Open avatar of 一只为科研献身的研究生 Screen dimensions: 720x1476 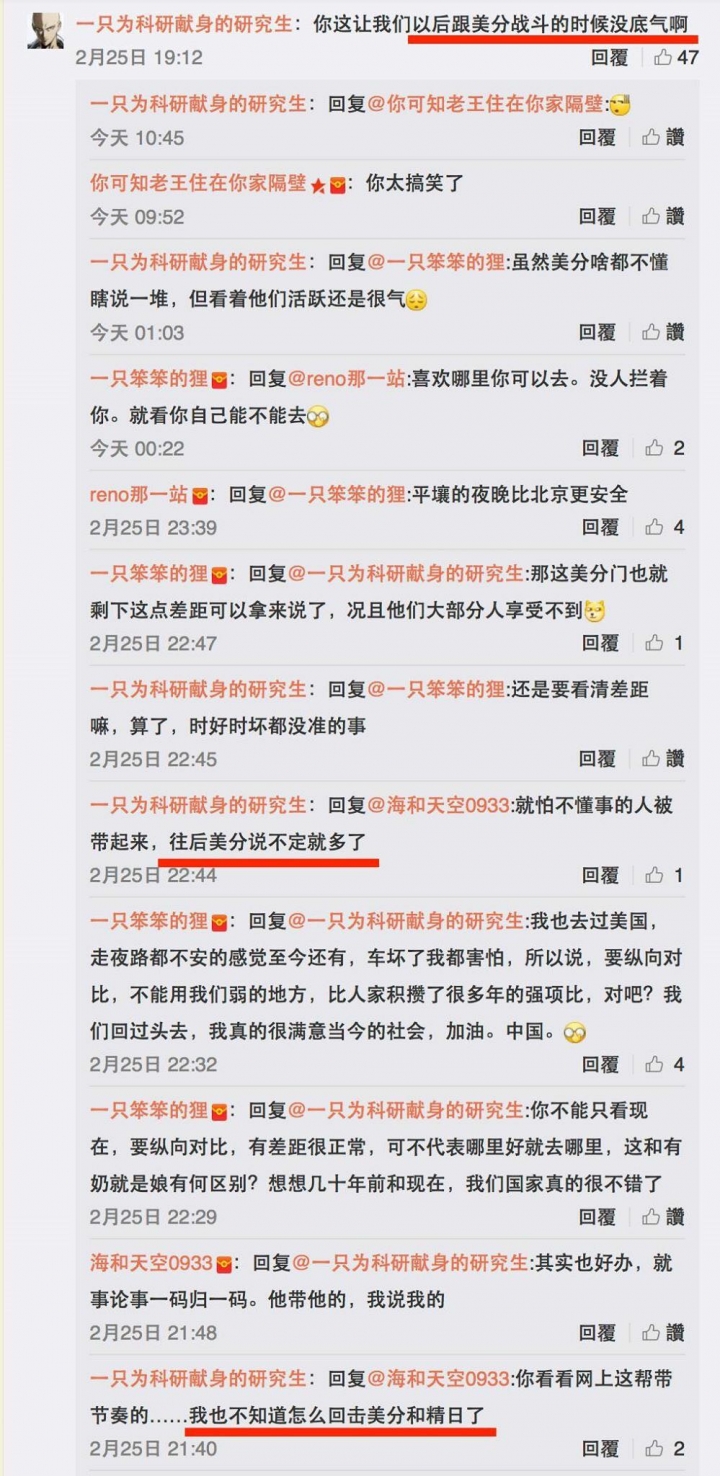pyautogui.click(x=45, y=31)
